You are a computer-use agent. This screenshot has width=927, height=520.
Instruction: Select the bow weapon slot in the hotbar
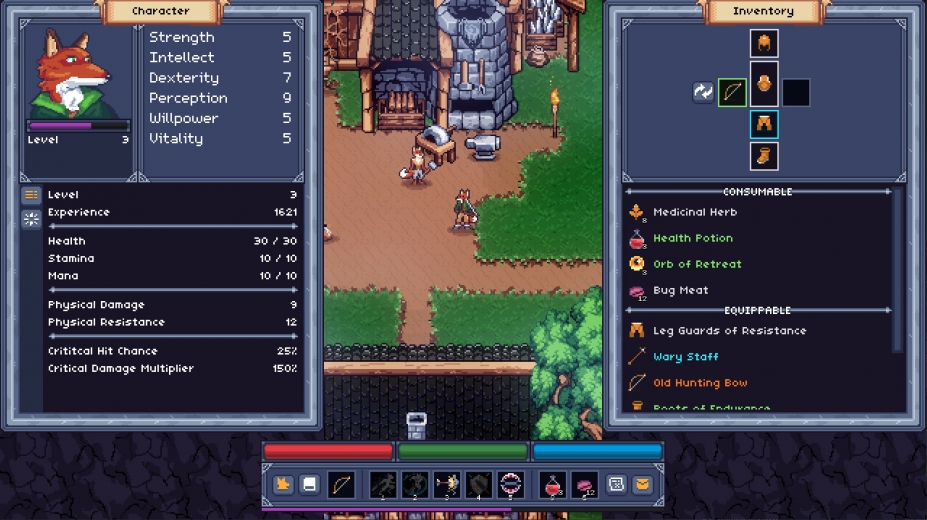coord(340,484)
